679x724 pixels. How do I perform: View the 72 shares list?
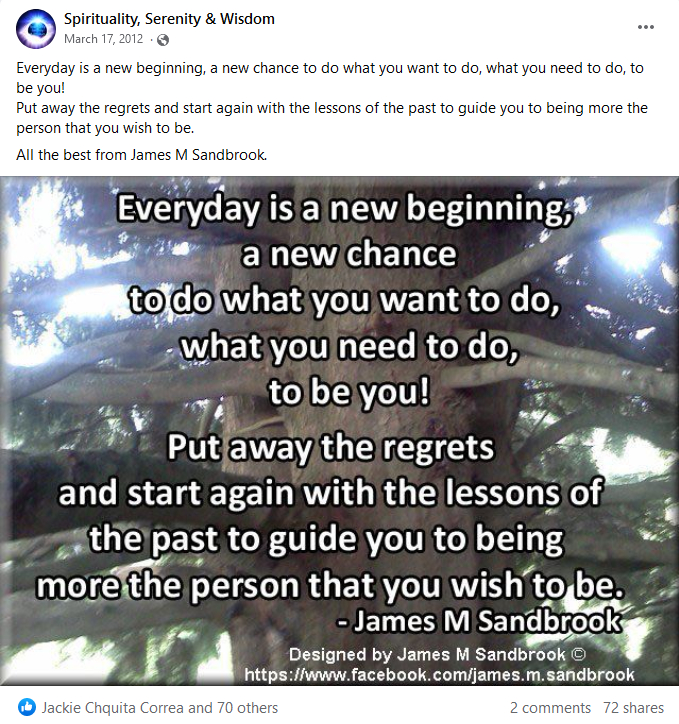click(635, 708)
